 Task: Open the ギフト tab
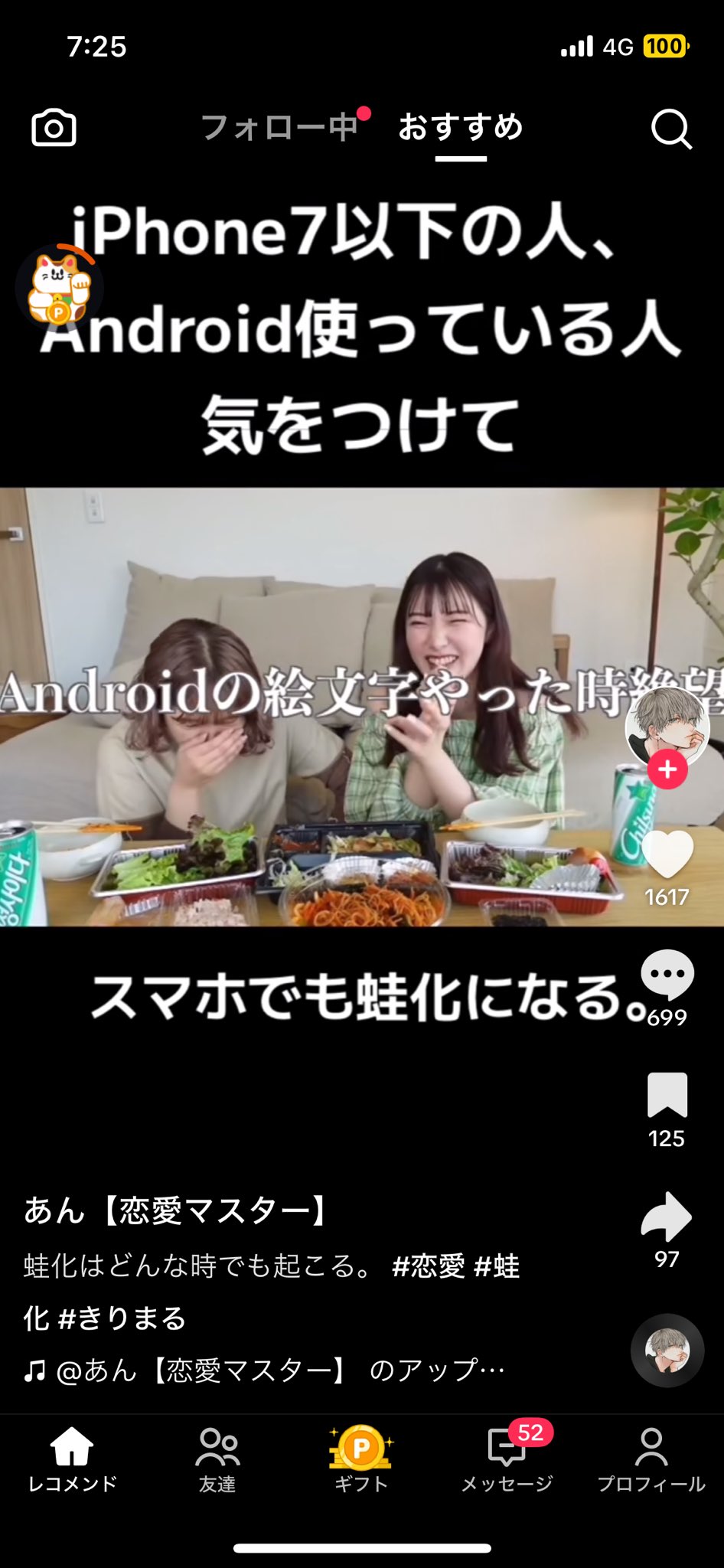coord(361,1460)
